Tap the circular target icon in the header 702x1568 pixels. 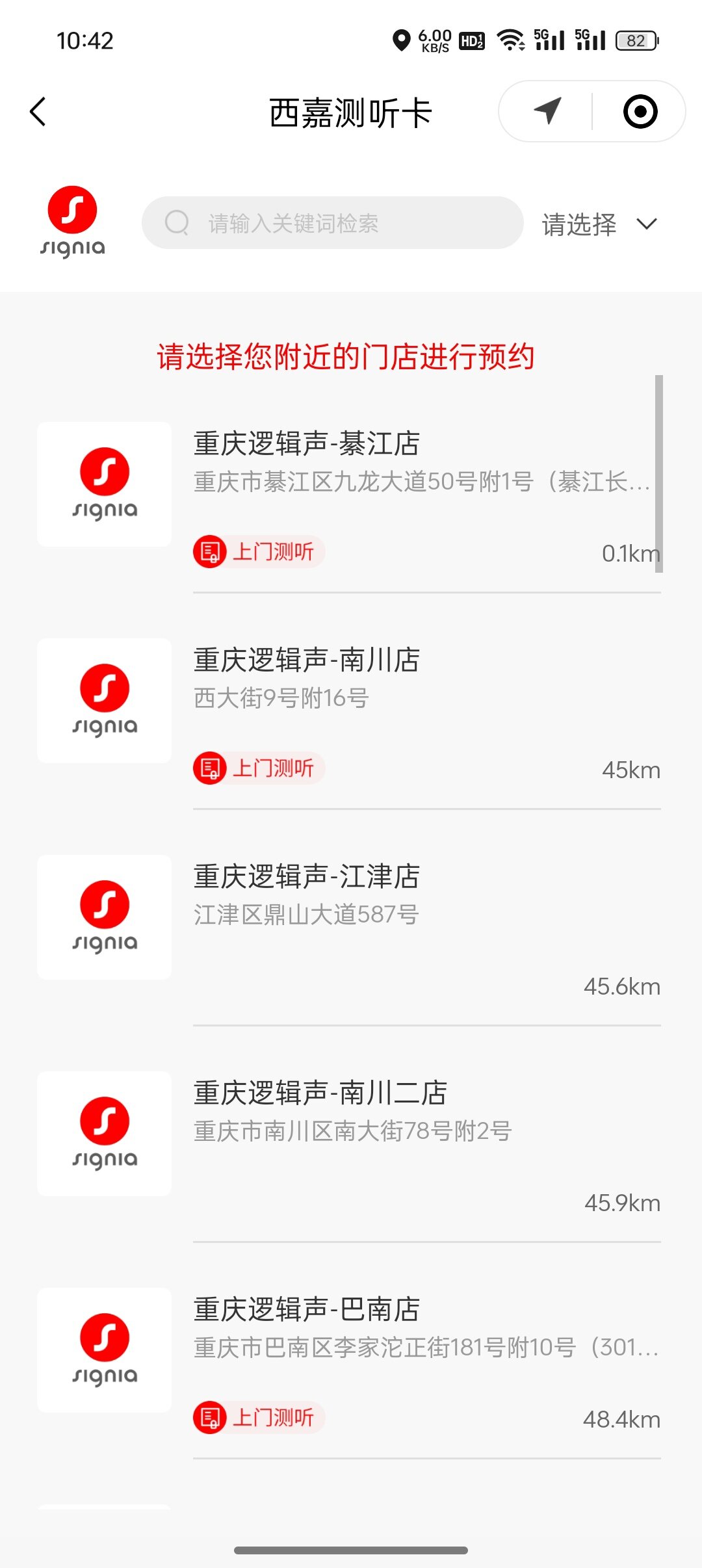[640, 111]
